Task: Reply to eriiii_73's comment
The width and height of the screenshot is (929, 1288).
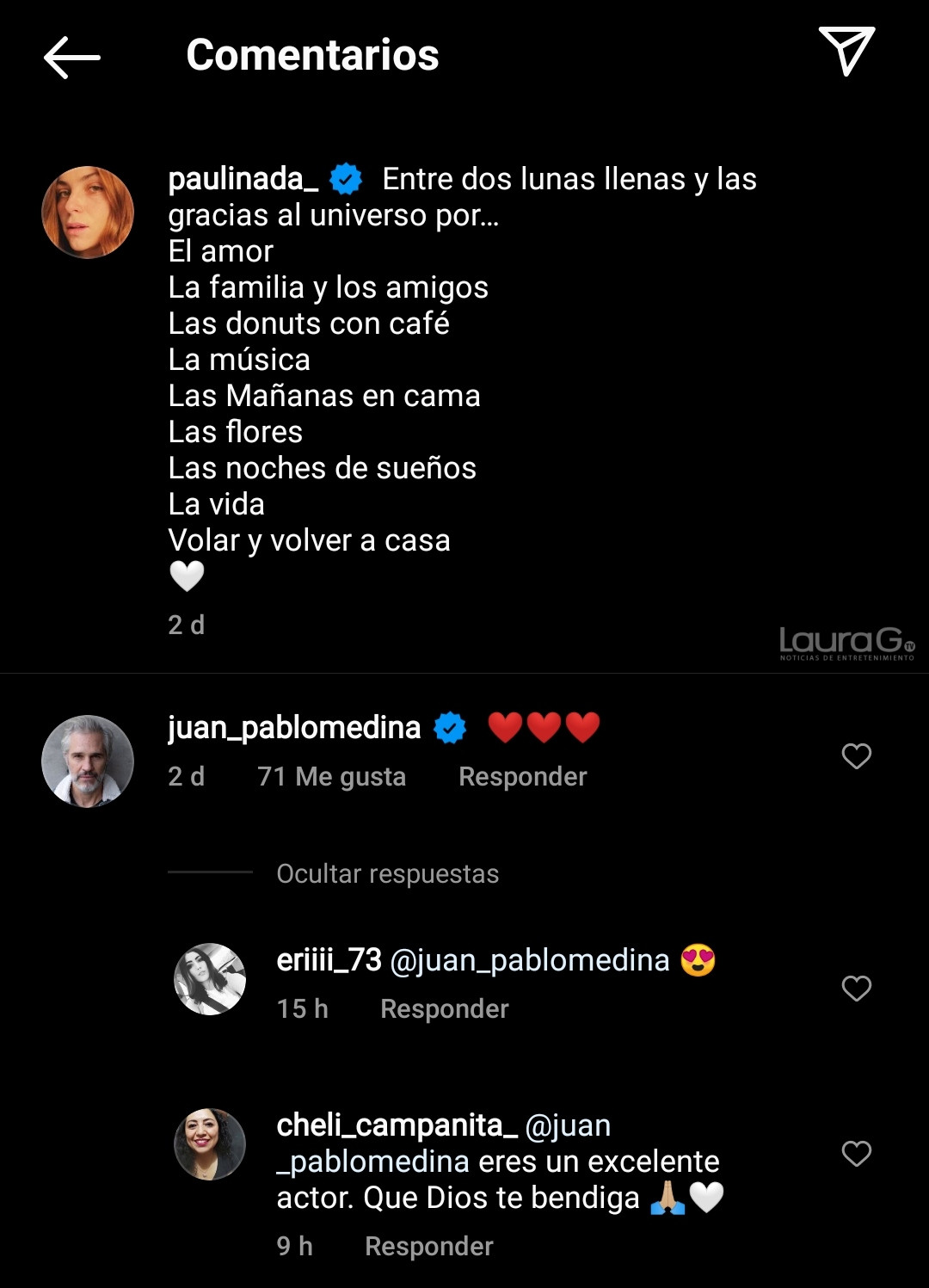Action: point(444,1008)
